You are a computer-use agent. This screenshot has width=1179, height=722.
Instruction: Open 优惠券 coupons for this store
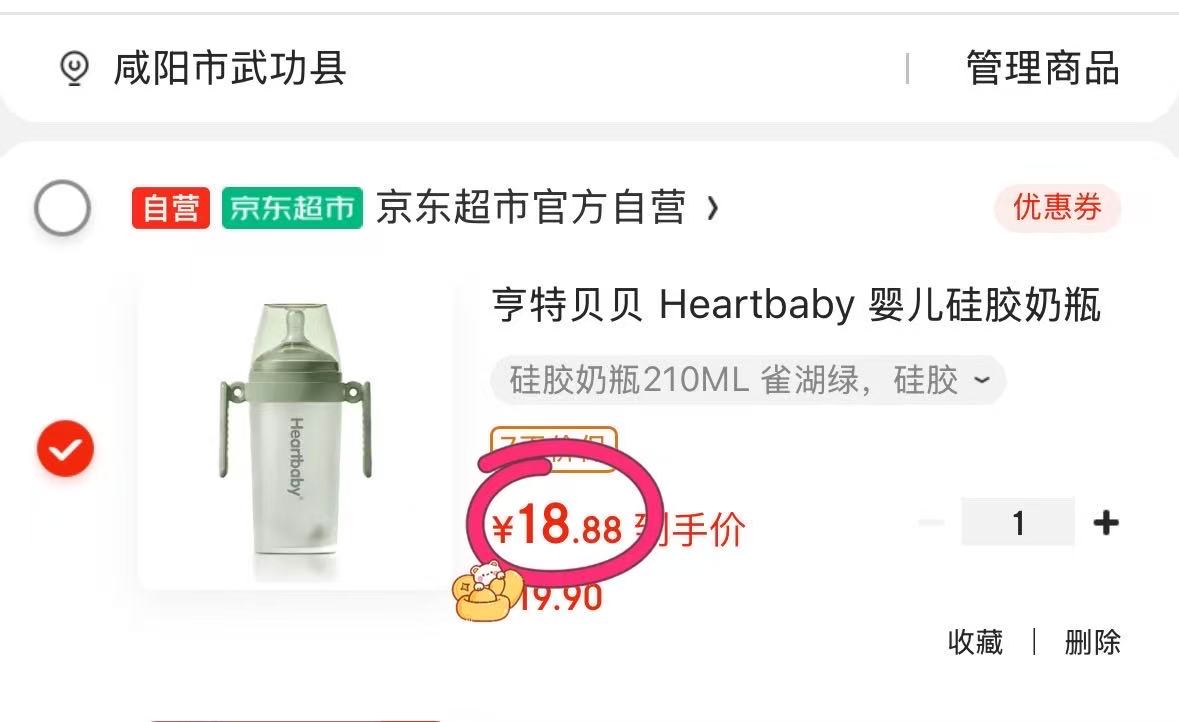click(x=1057, y=208)
